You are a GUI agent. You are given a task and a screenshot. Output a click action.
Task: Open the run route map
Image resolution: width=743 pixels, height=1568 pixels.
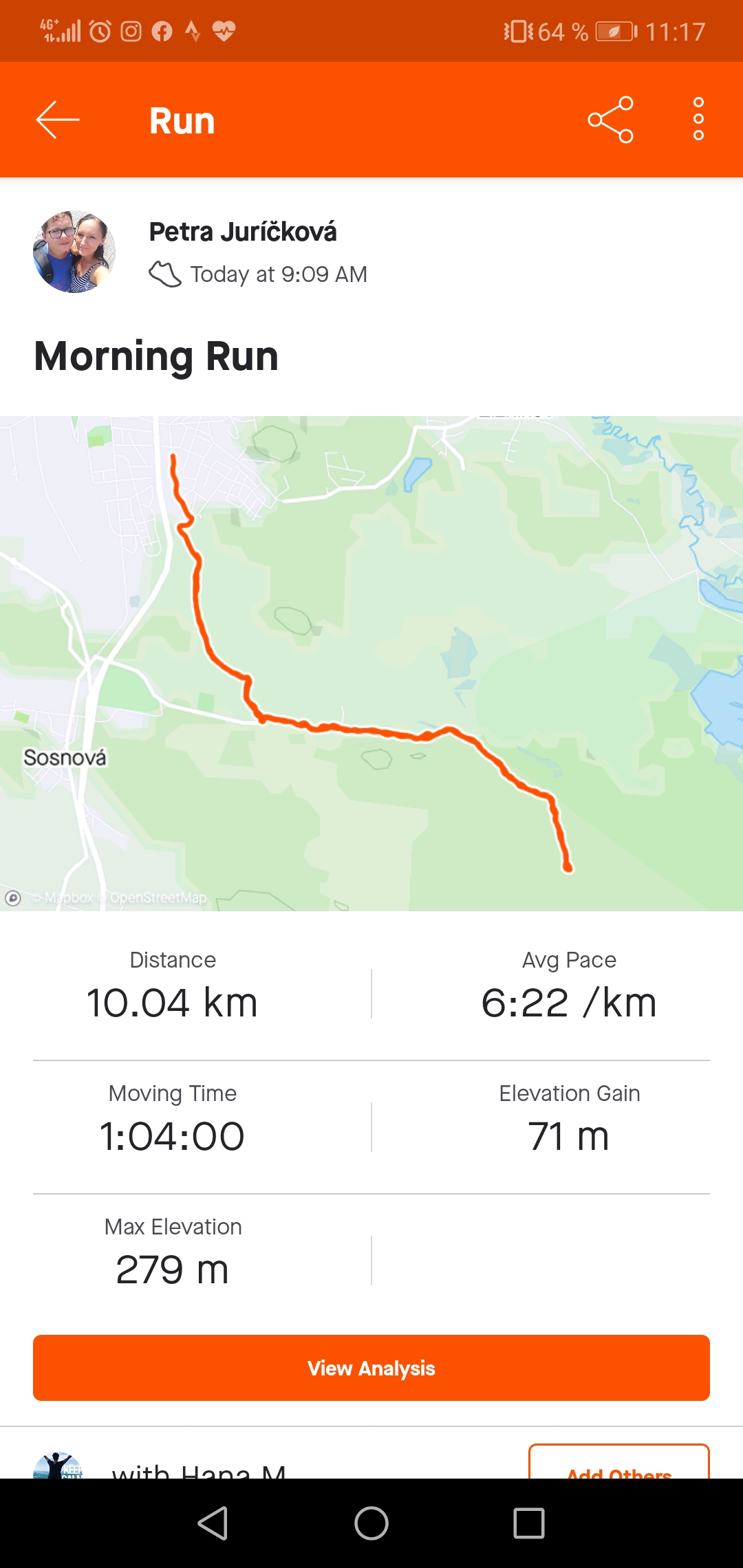tap(371, 664)
